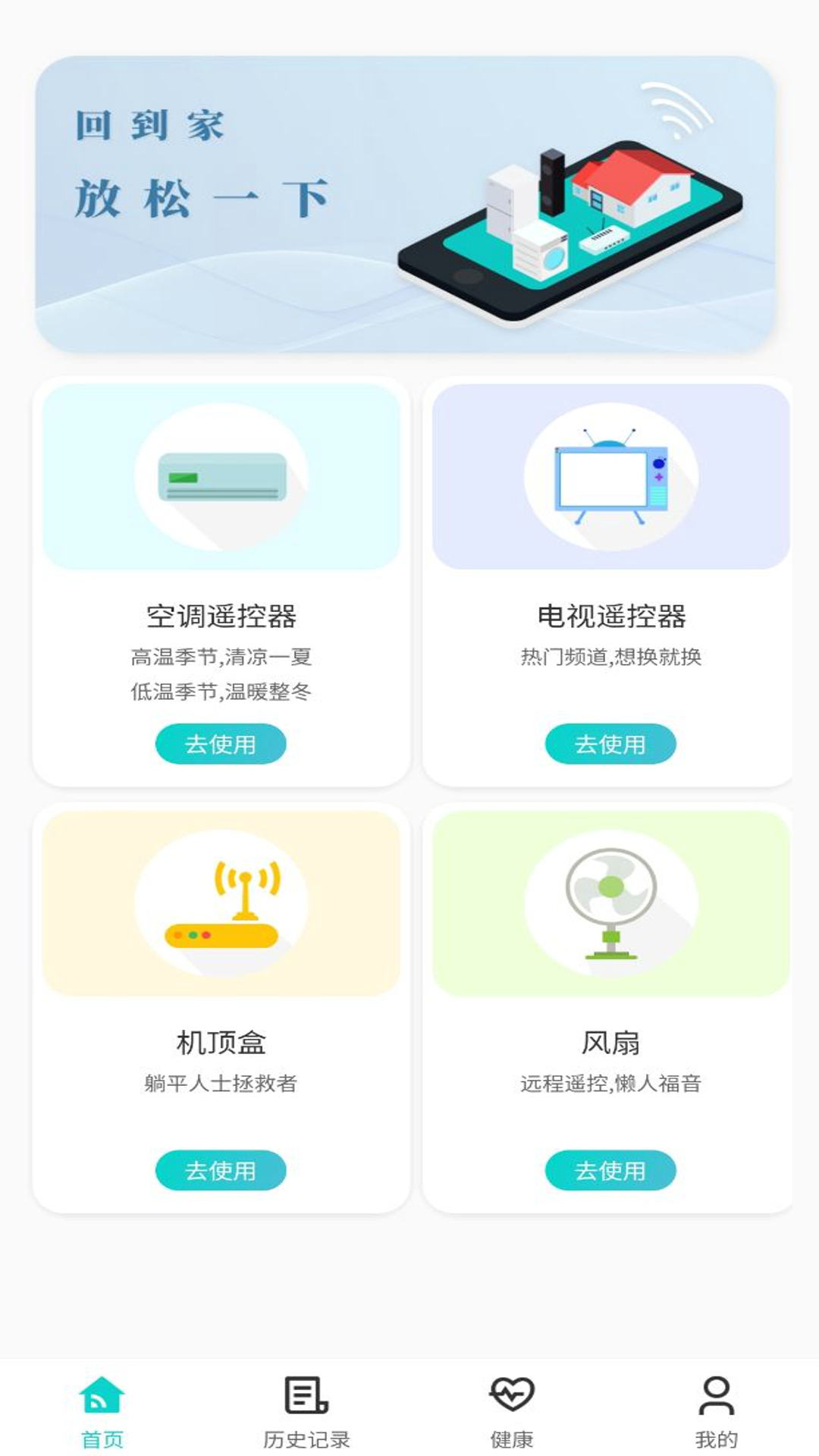819x1456 pixels.
Task: Select the air conditioner remote icon
Action: pyautogui.click(x=221, y=475)
